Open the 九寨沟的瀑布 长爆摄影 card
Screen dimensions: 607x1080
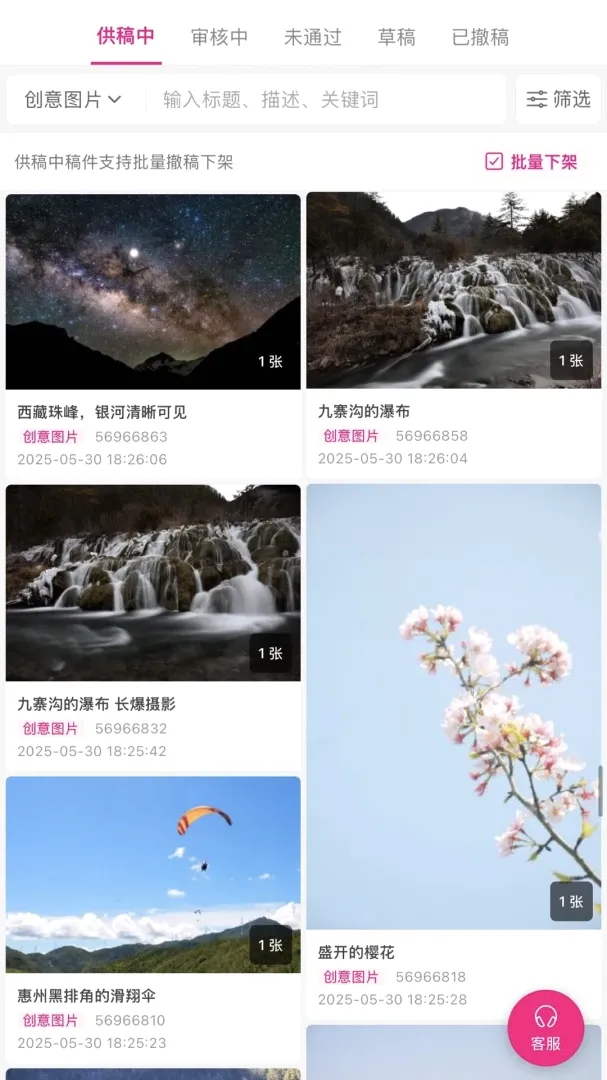click(x=153, y=627)
